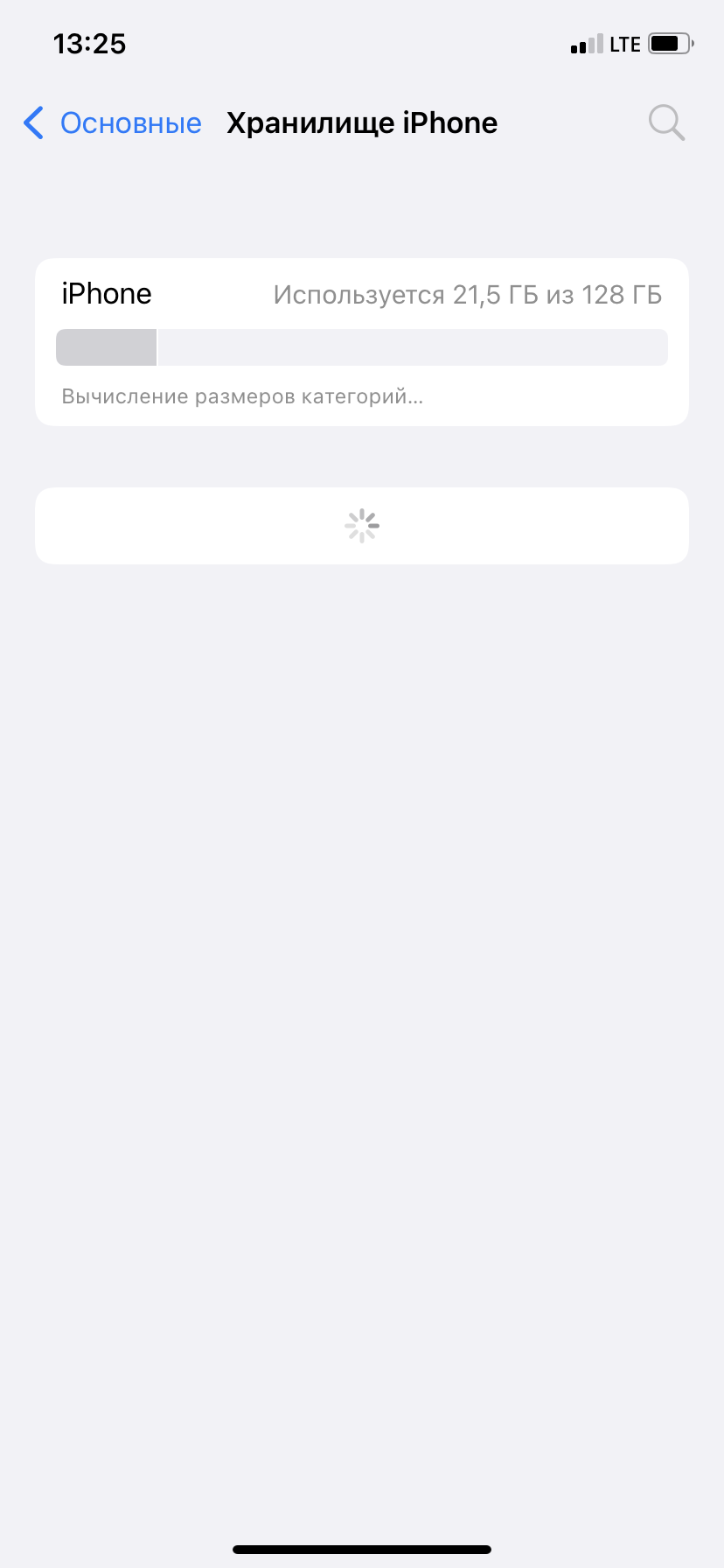Tap the storage usage progress bar
Image resolution: width=724 pixels, height=1568 pixels.
pos(361,347)
